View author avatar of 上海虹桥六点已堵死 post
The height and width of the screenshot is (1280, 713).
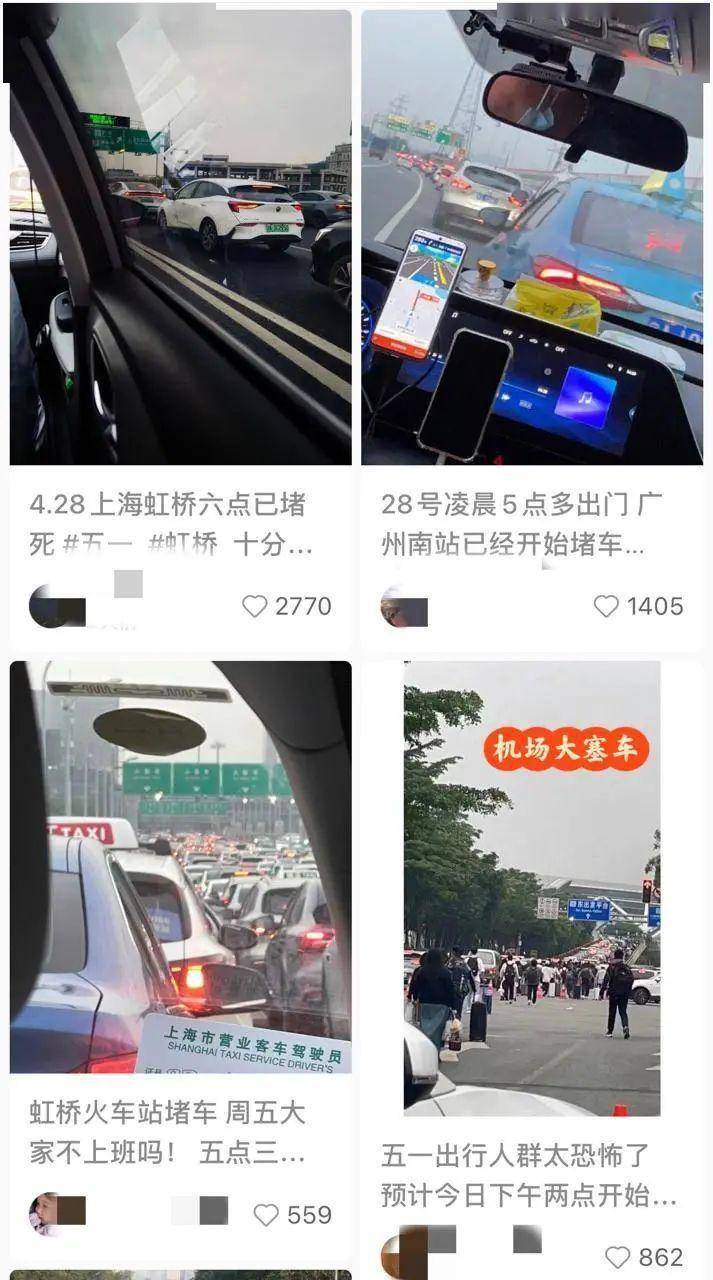pos(49,606)
